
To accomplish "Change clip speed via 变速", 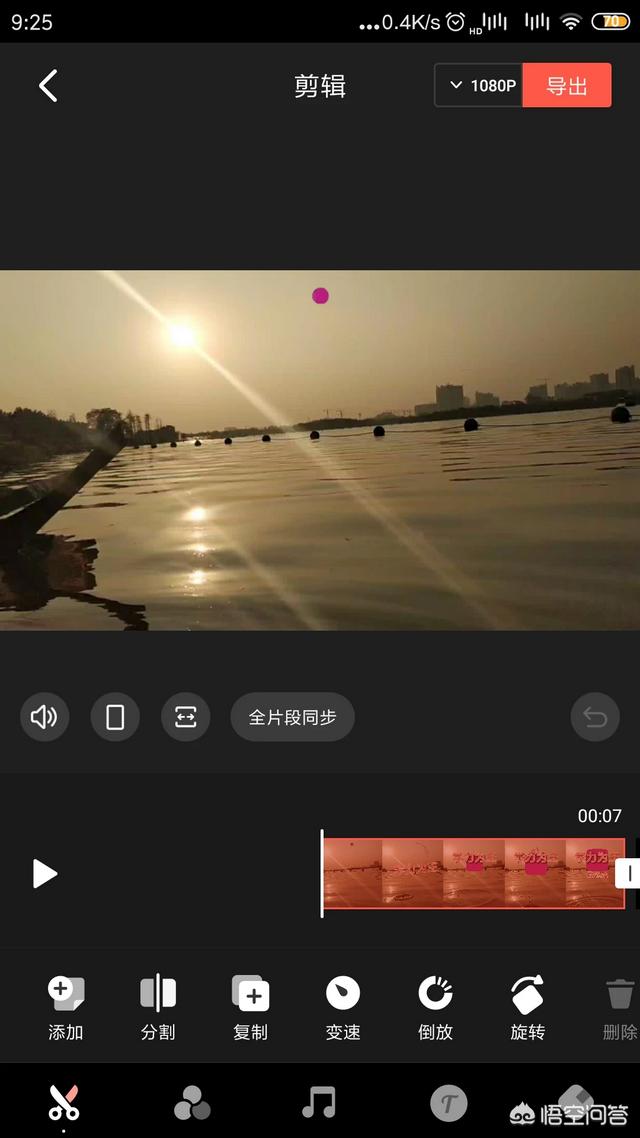I will (343, 1008).
